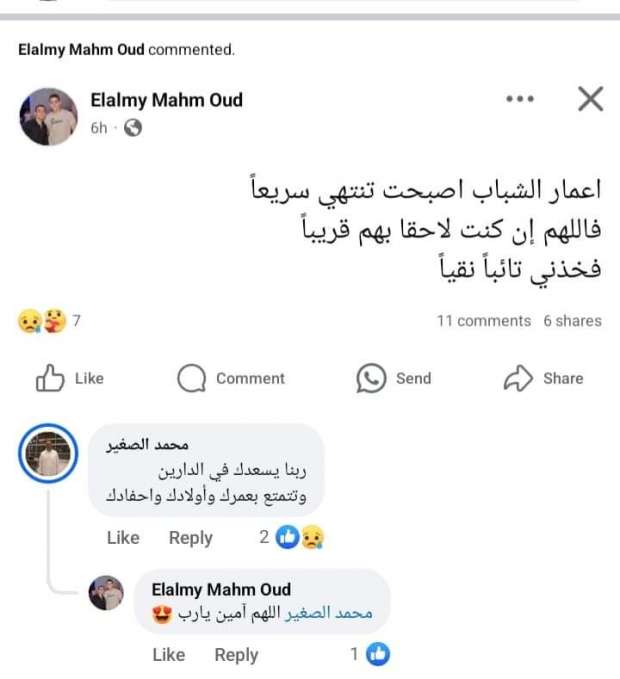The image size is (620, 679).
Task: Open the post's three-dot options menu
Action: click(519, 99)
